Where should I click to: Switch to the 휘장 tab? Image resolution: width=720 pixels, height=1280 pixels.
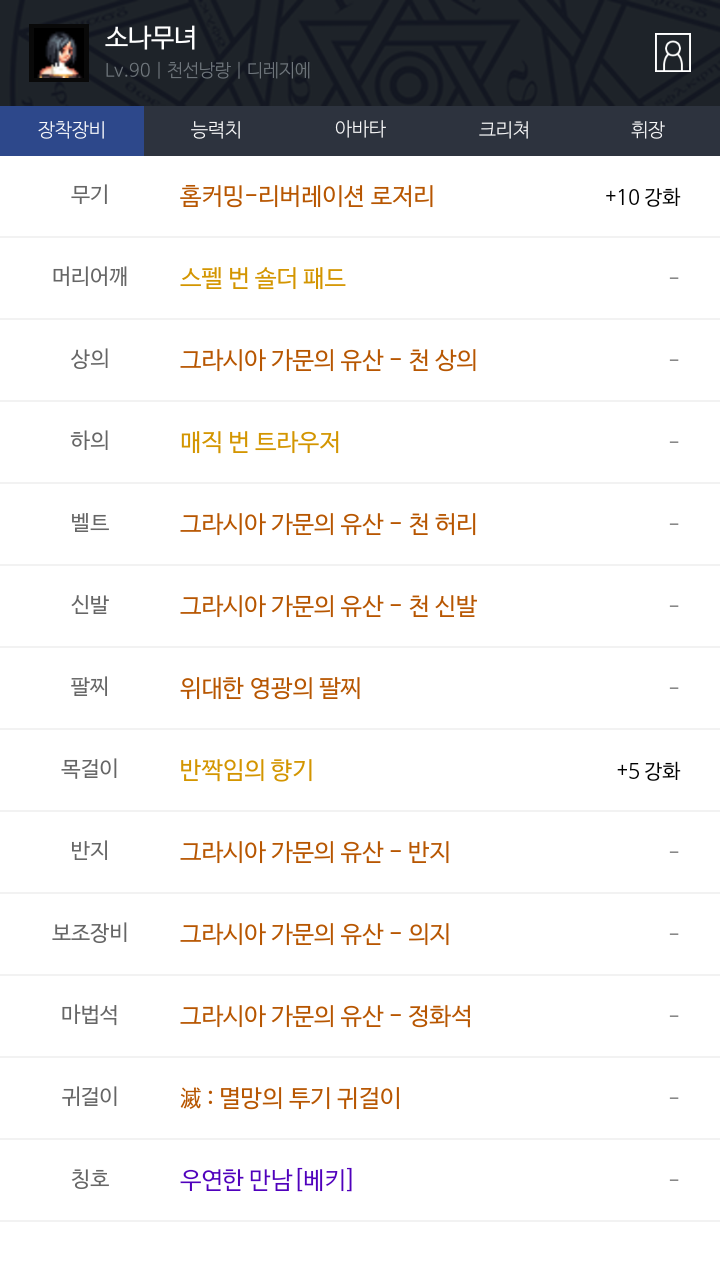648,130
